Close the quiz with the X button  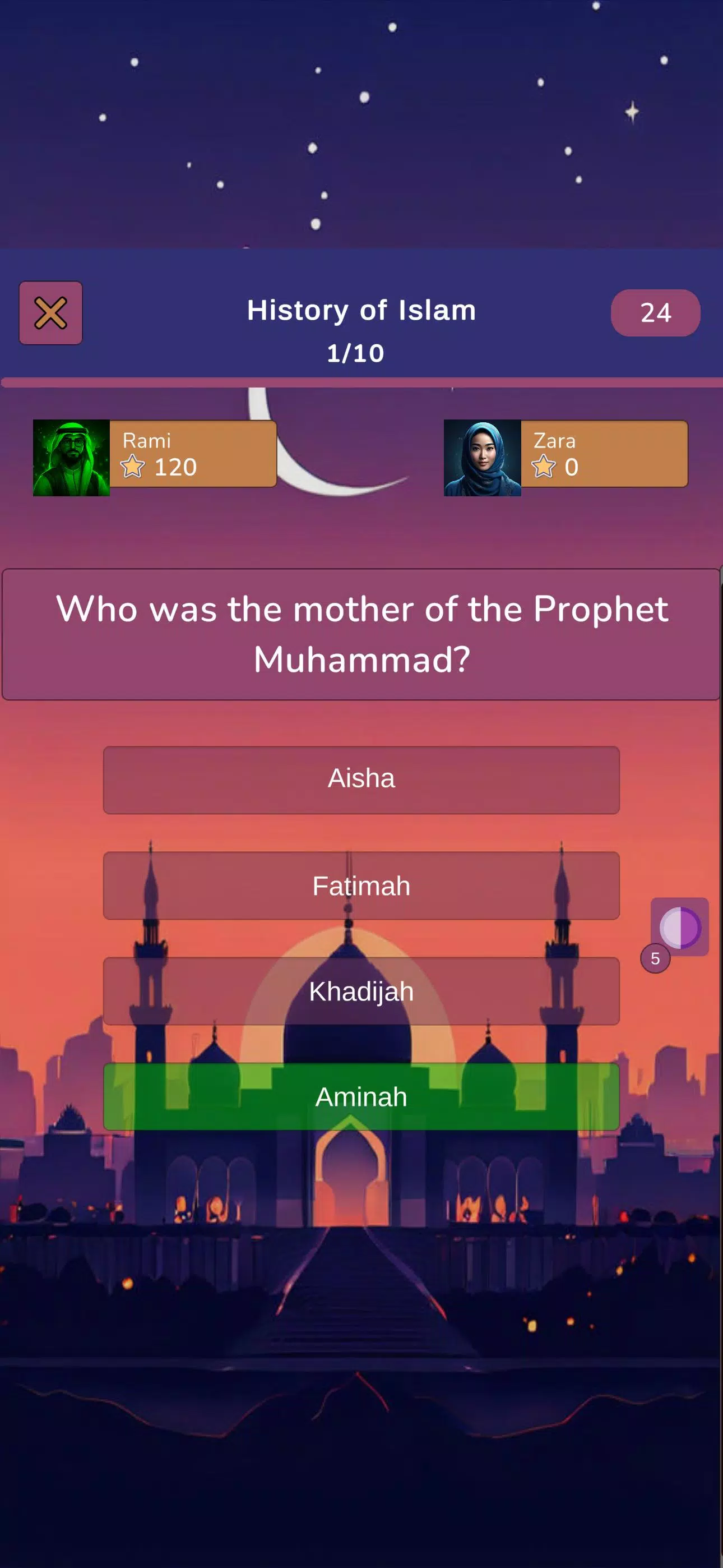[50, 313]
